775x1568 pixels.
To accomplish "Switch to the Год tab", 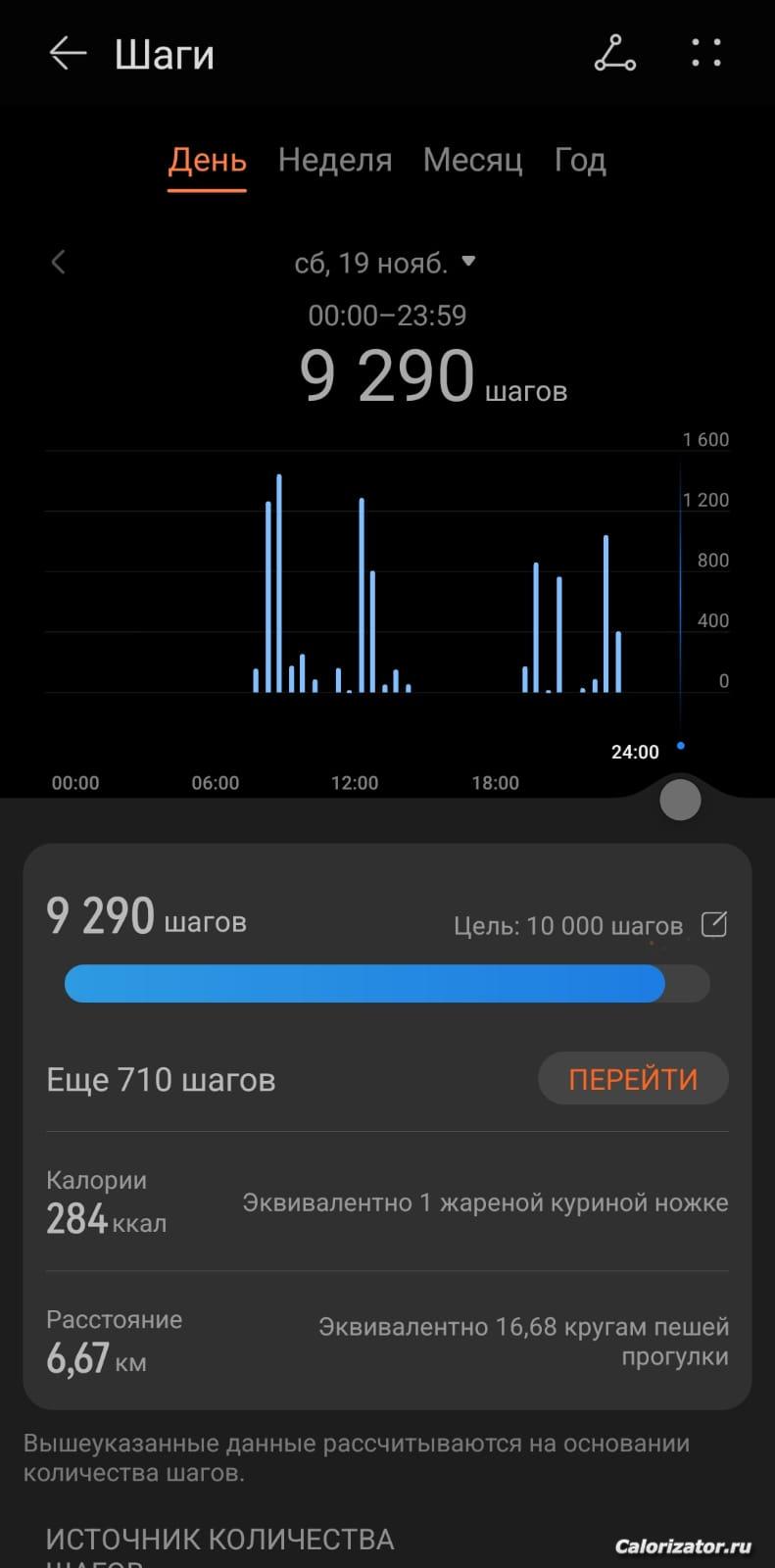I will (x=580, y=161).
